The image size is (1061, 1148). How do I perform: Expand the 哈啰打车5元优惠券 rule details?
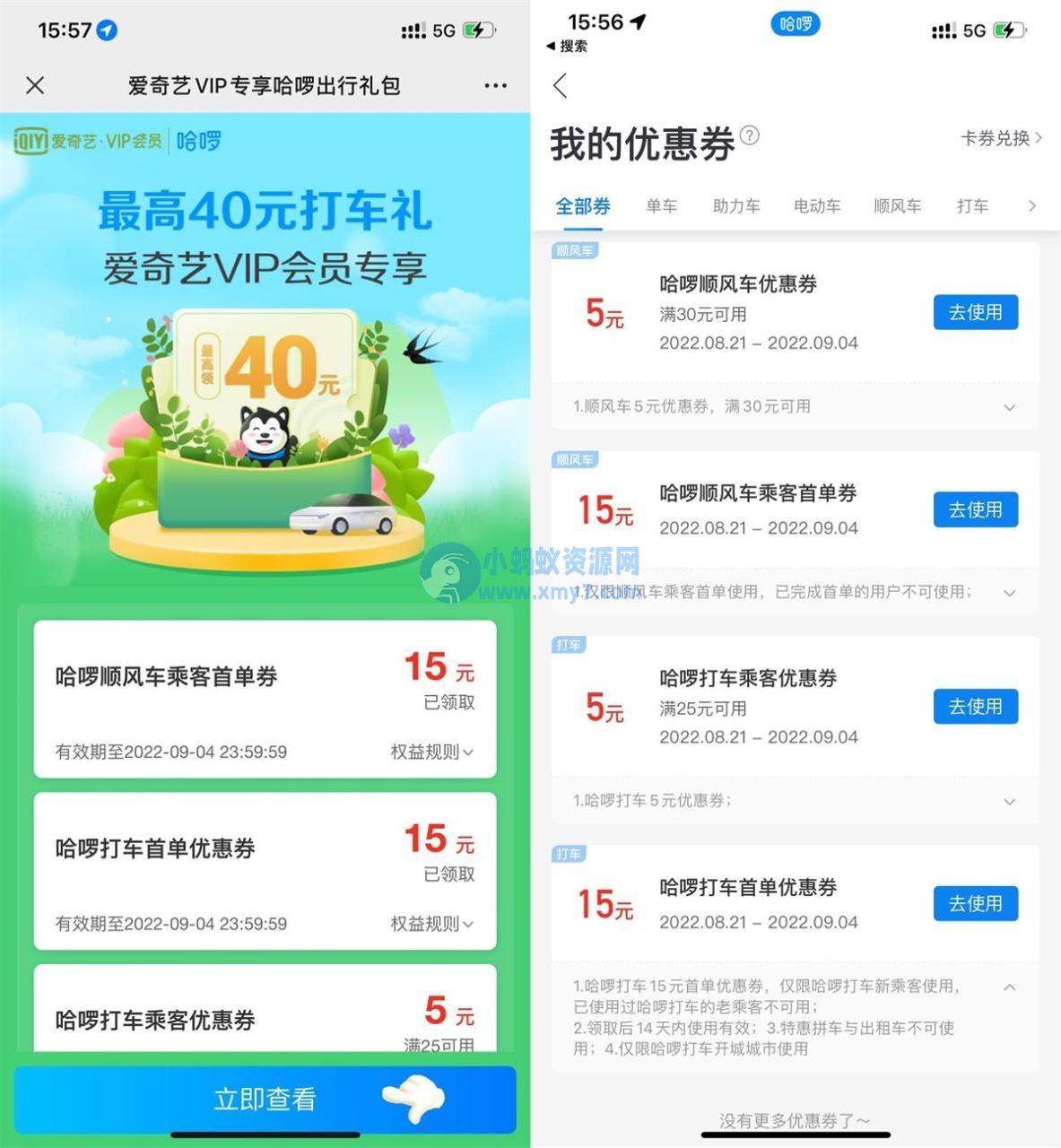click(x=1010, y=801)
